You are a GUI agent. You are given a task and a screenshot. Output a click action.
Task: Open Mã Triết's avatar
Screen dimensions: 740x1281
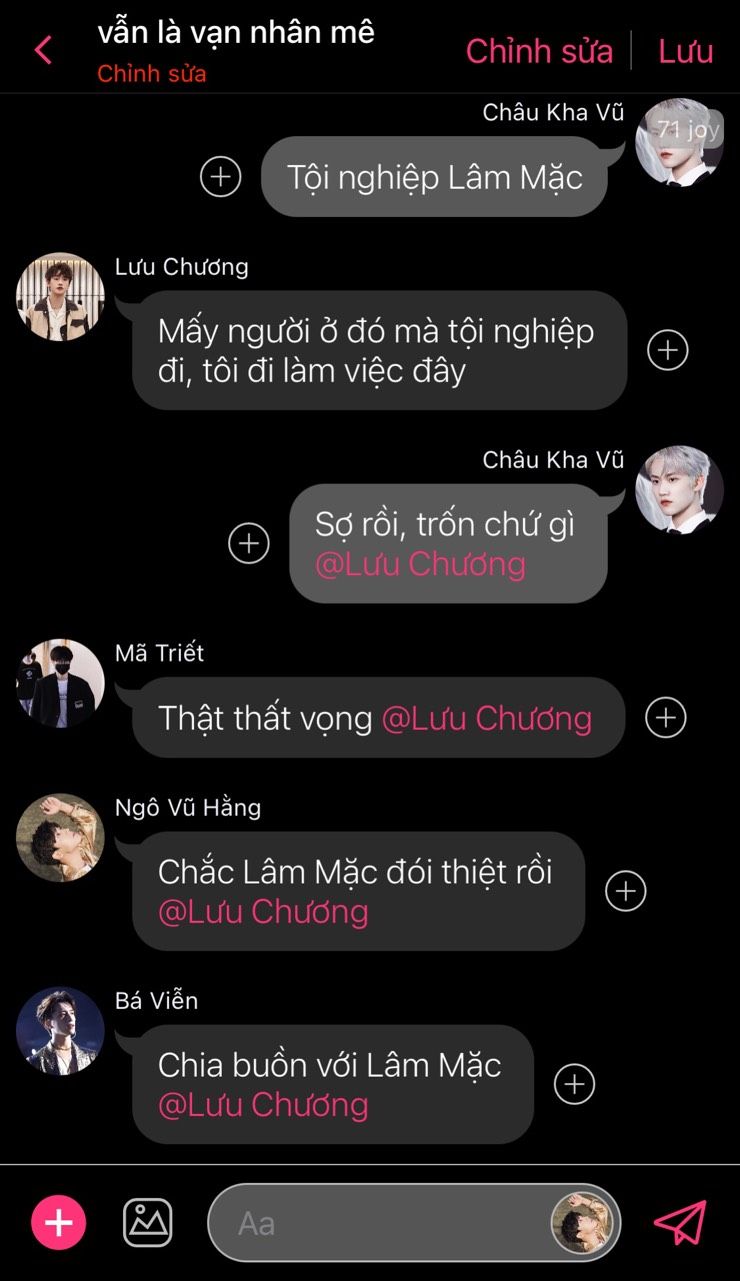pyautogui.click(x=60, y=683)
